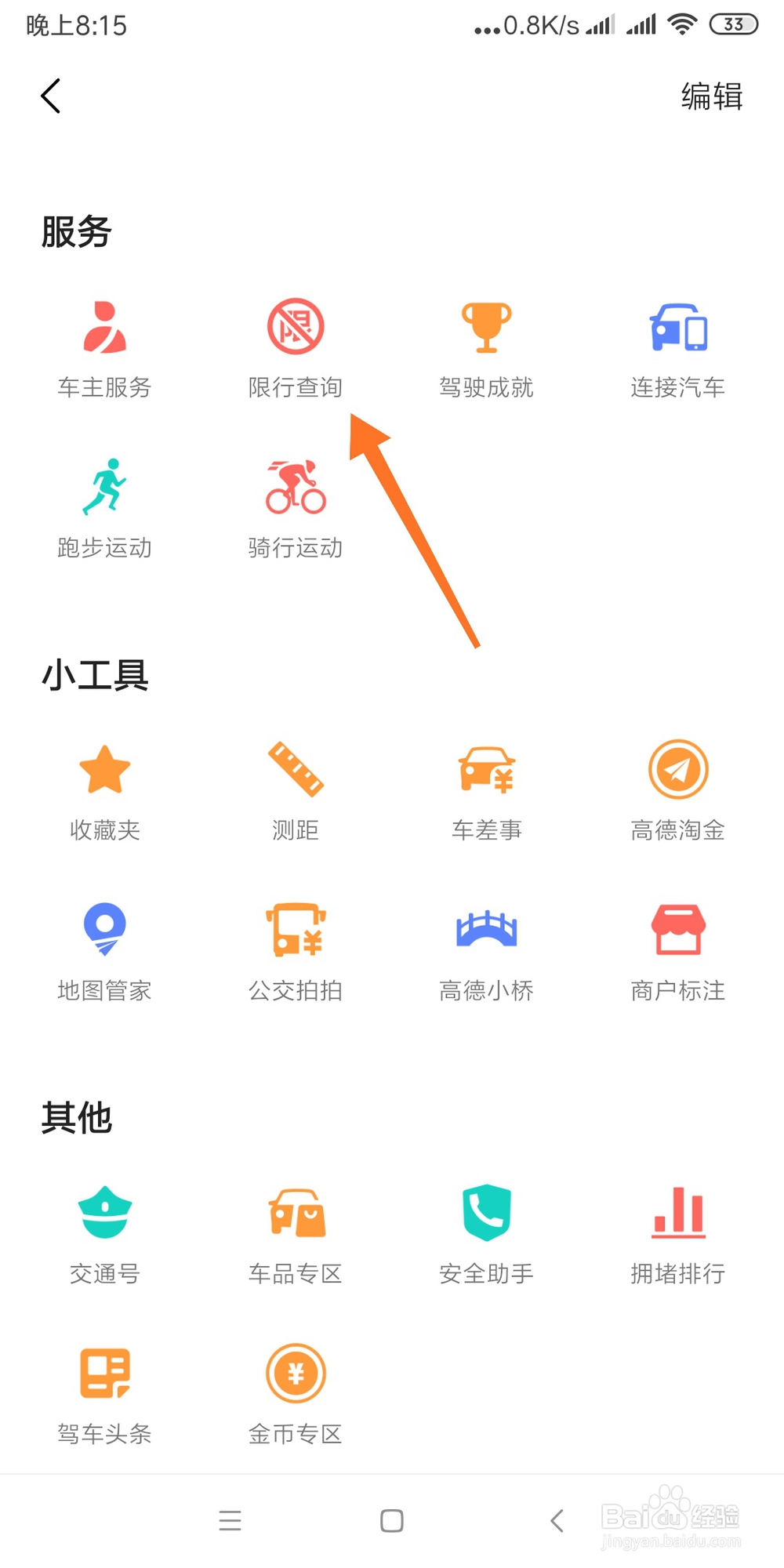Open the 拥堵排行 congestion ranking chart
This screenshot has width=784, height=1568.
(x=677, y=1215)
